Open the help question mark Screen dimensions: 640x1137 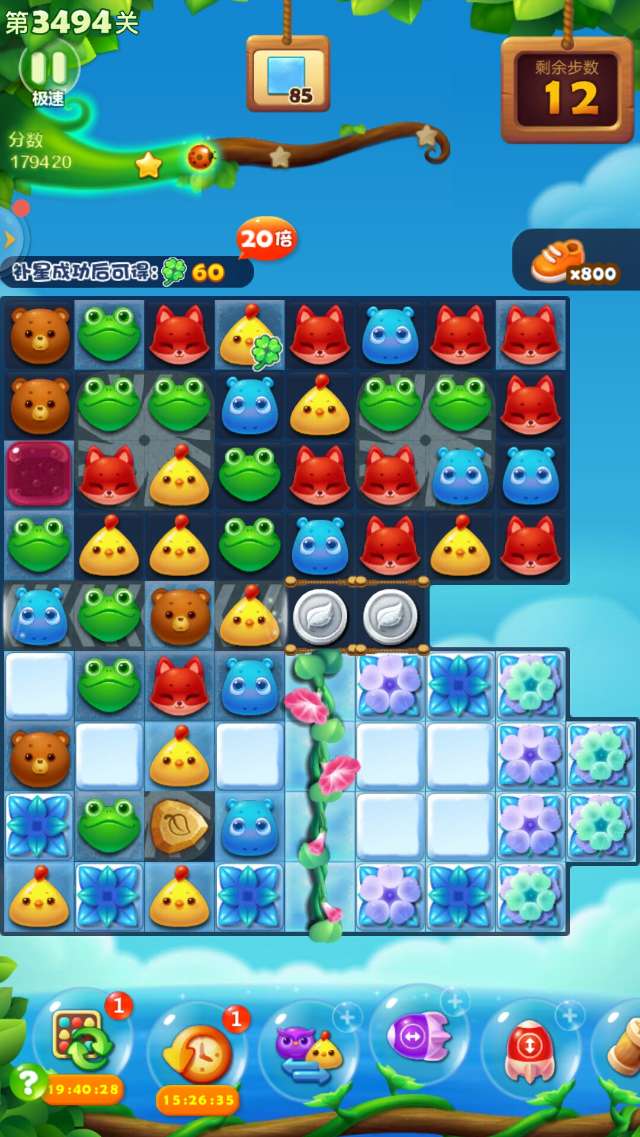pyautogui.click(x=28, y=1081)
